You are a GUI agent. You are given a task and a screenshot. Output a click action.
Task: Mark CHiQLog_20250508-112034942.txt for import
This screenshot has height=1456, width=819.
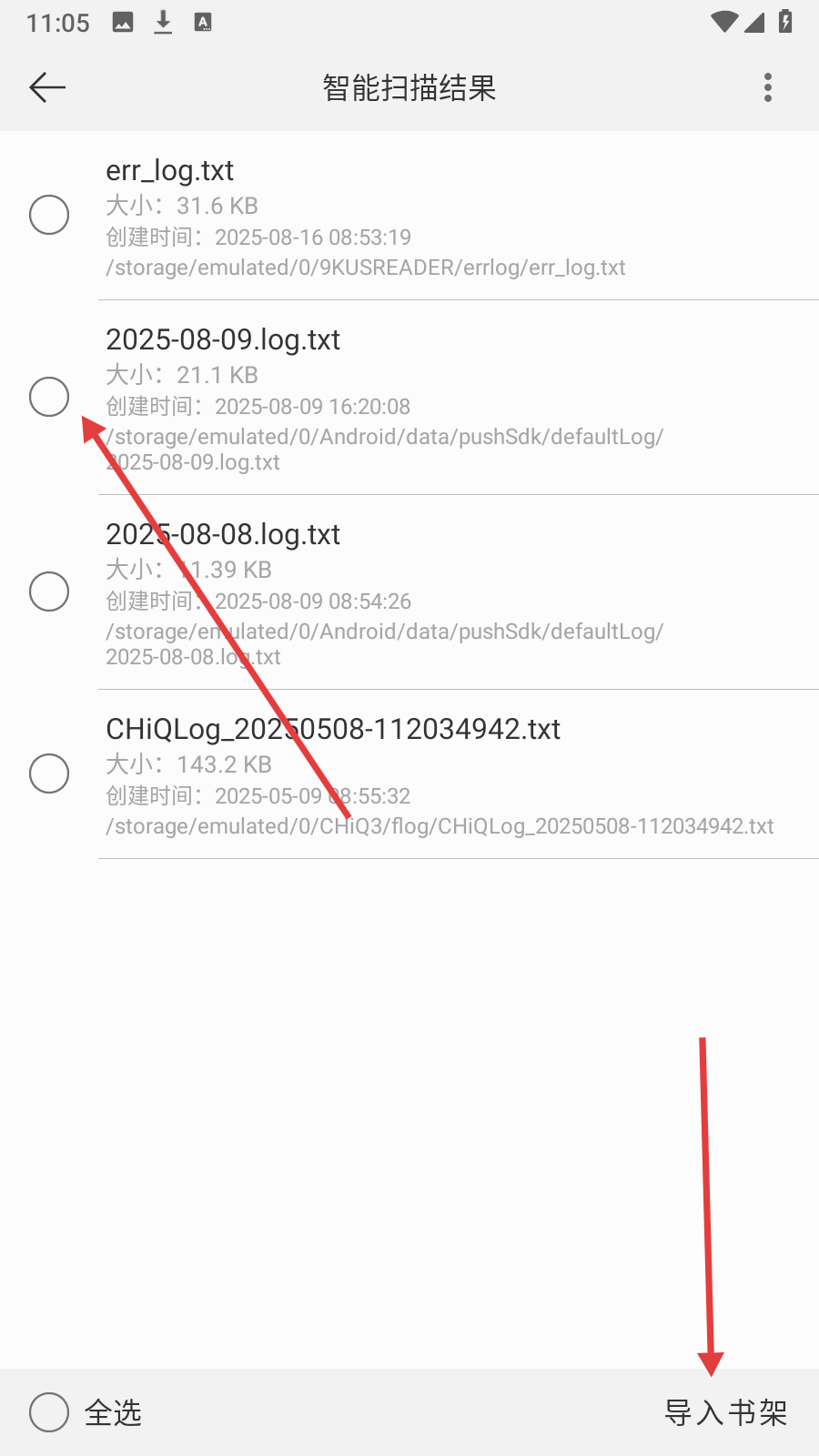point(49,773)
